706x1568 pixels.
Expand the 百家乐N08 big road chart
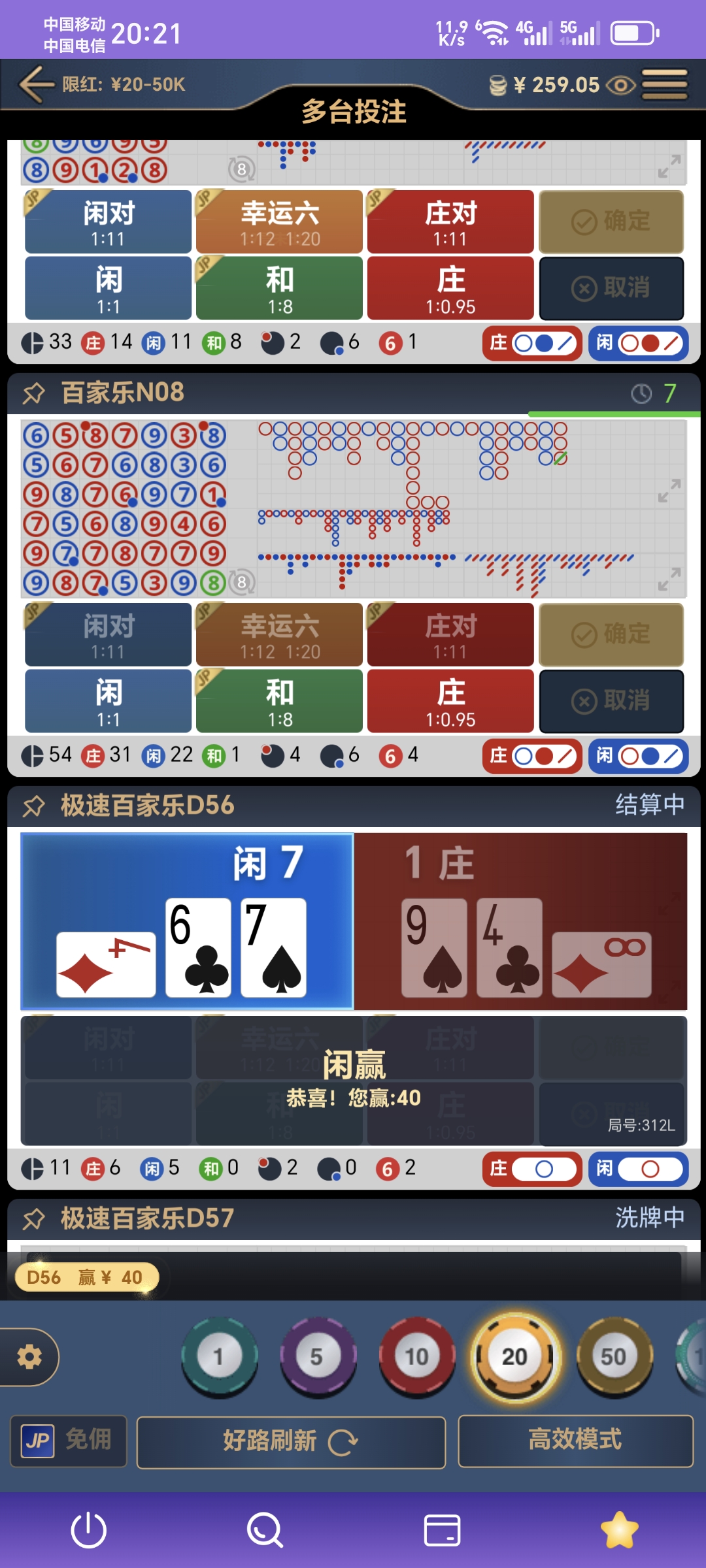pyautogui.click(x=669, y=491)
